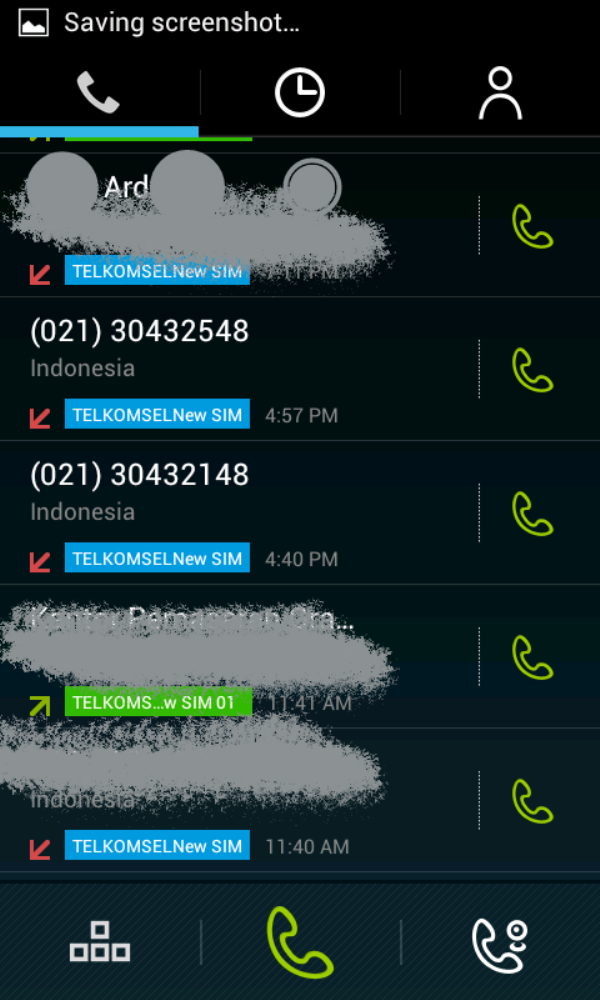Call back the 11:41 AM outgoing entry
Screen dimensions: 600x1000
[x=532, y=657]
